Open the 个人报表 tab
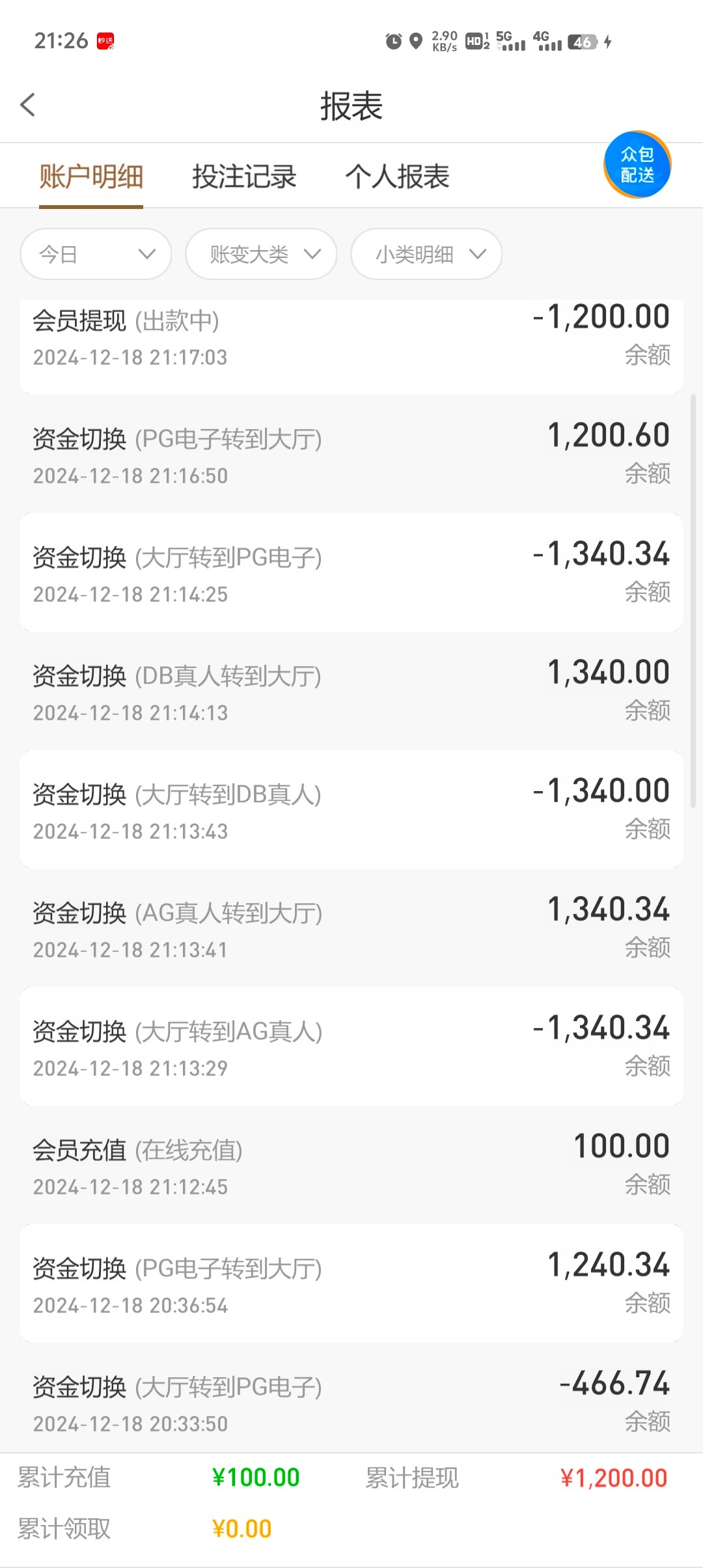The width and height of the screenshot is (703, 1568). [x=397, y=177]
